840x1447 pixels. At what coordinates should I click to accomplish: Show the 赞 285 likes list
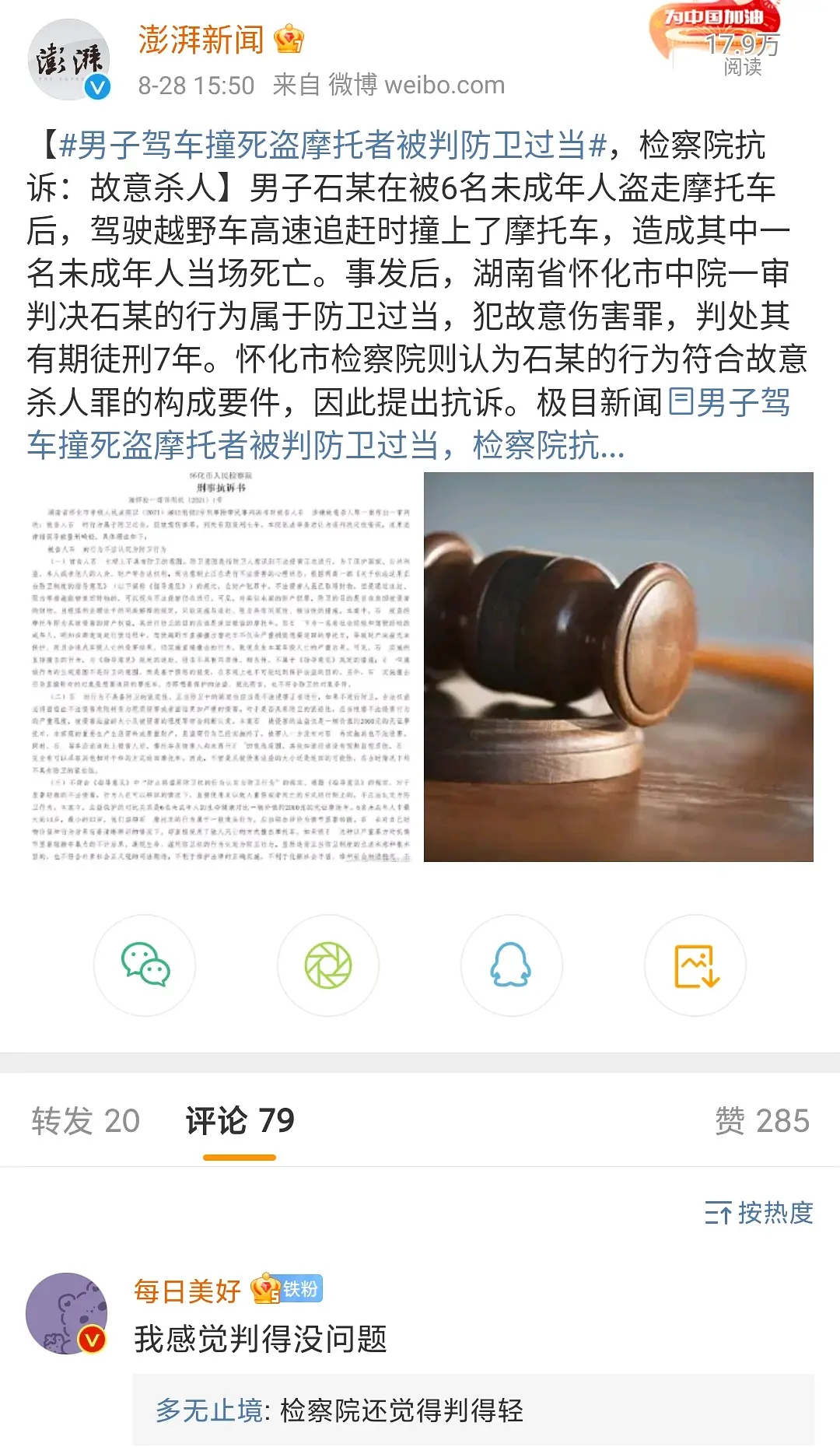tap(761, 1121)
